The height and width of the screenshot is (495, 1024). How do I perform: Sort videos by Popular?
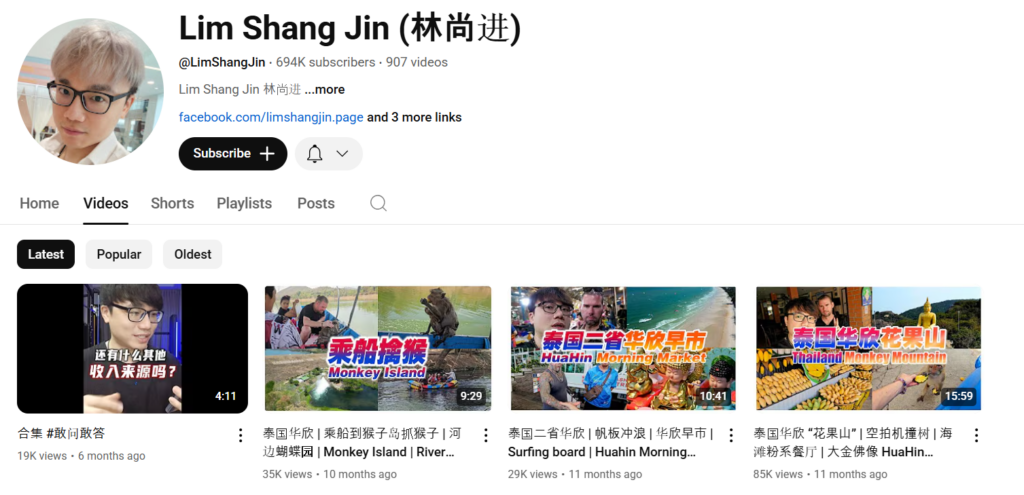119,254
